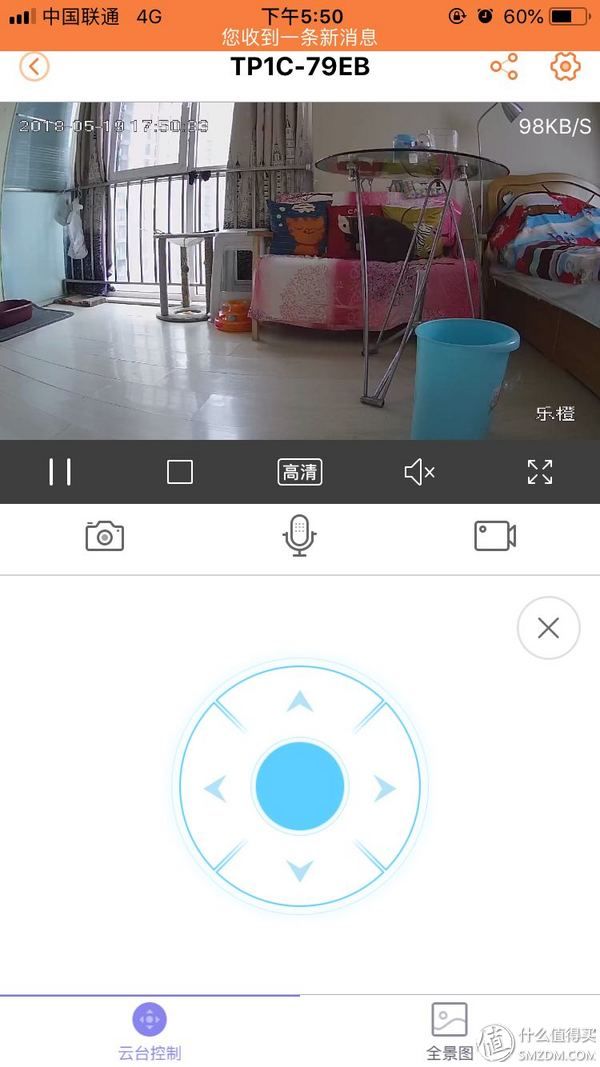600x1067 pixels.
Task: Pan the camera right
Action: 385,790
